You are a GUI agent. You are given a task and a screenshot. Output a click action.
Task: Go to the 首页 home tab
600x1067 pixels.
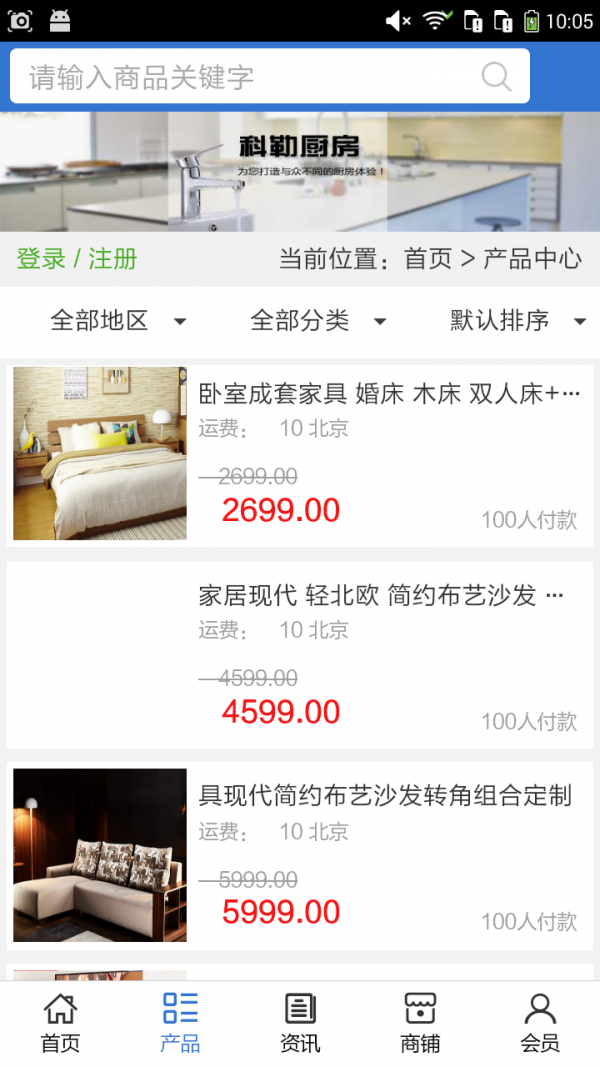click(x=60, y=1023)
